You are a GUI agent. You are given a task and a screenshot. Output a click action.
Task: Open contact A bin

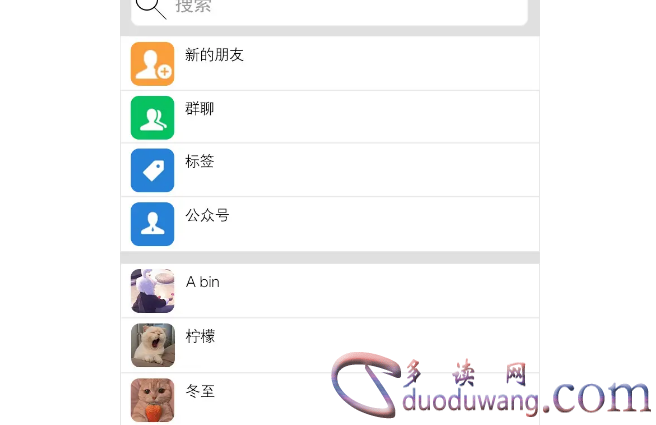[x=330, y=291]
